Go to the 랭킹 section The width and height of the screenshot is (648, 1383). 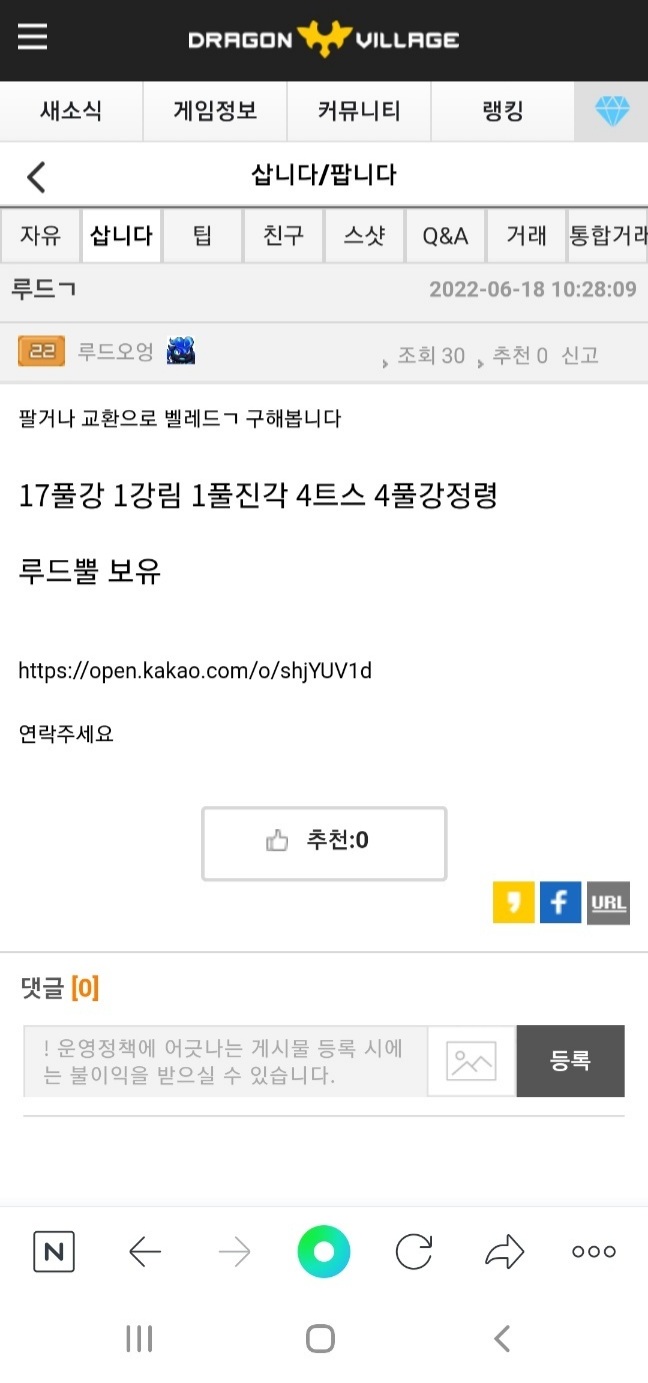tap(502, 111)
